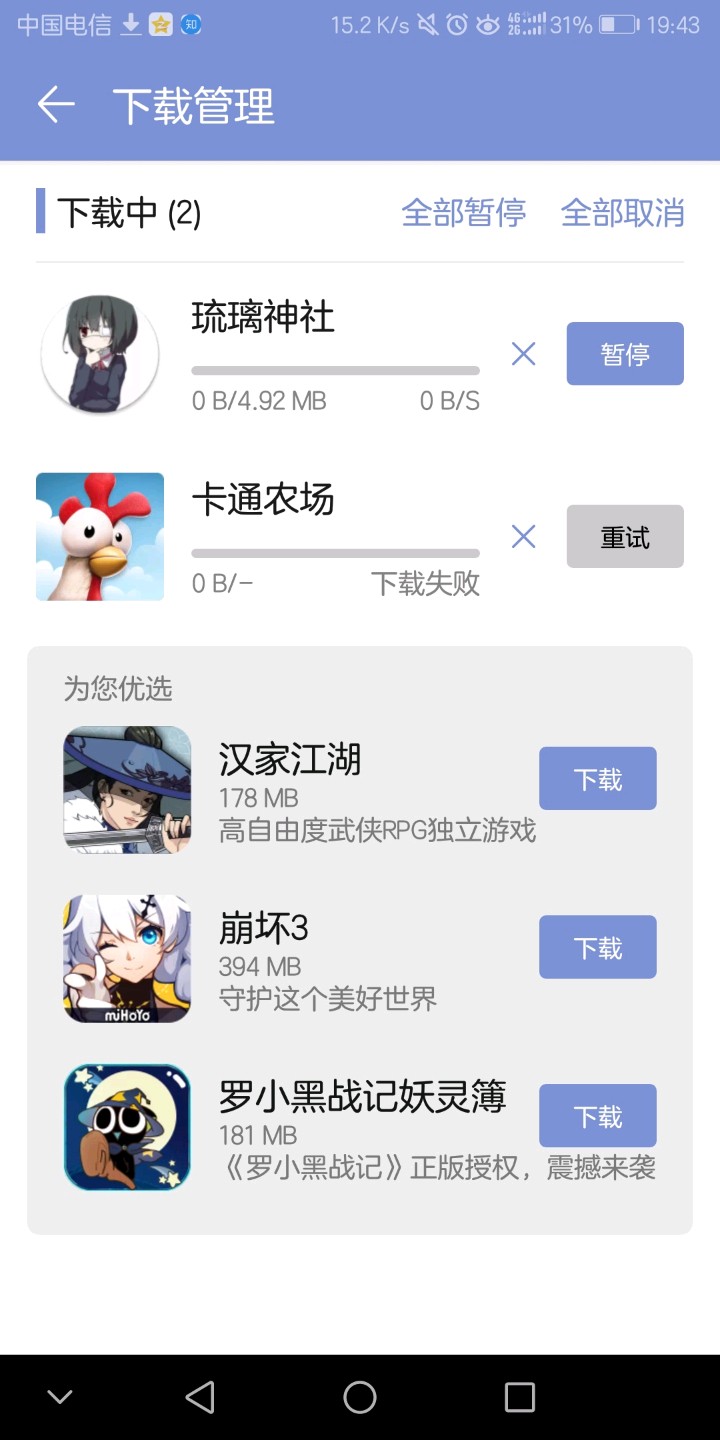Open the 崩坏3 game details
This screenshot has height=1440, width=720.
pos(264,930)
